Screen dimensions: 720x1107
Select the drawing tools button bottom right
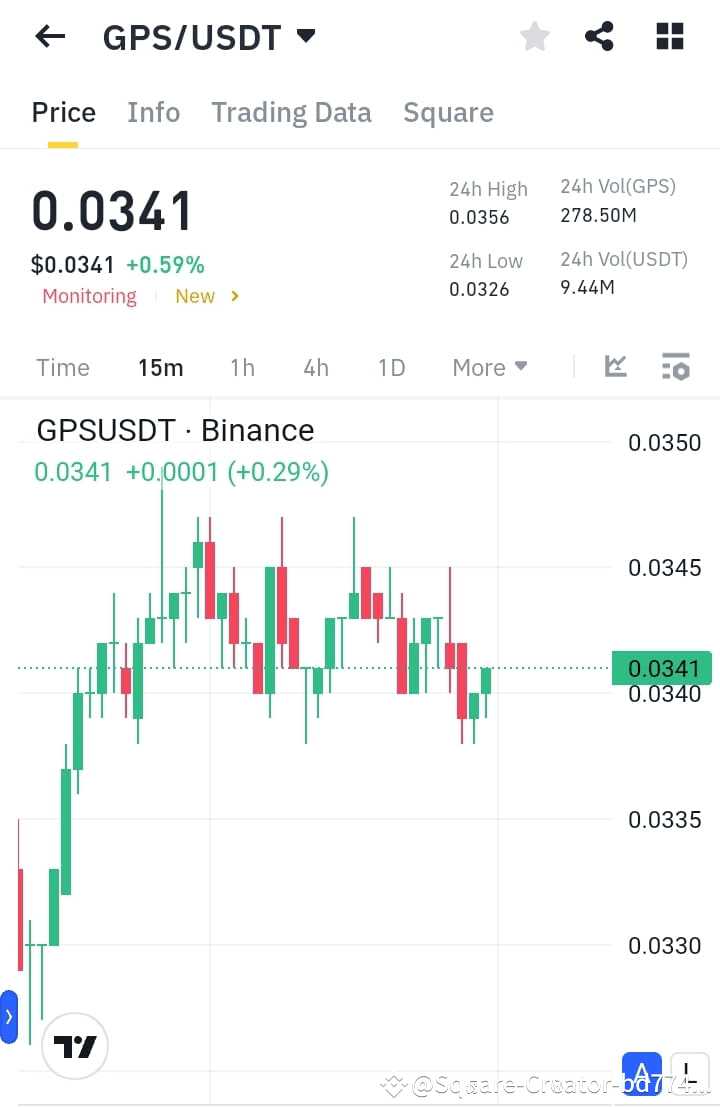coord(689,1074)
